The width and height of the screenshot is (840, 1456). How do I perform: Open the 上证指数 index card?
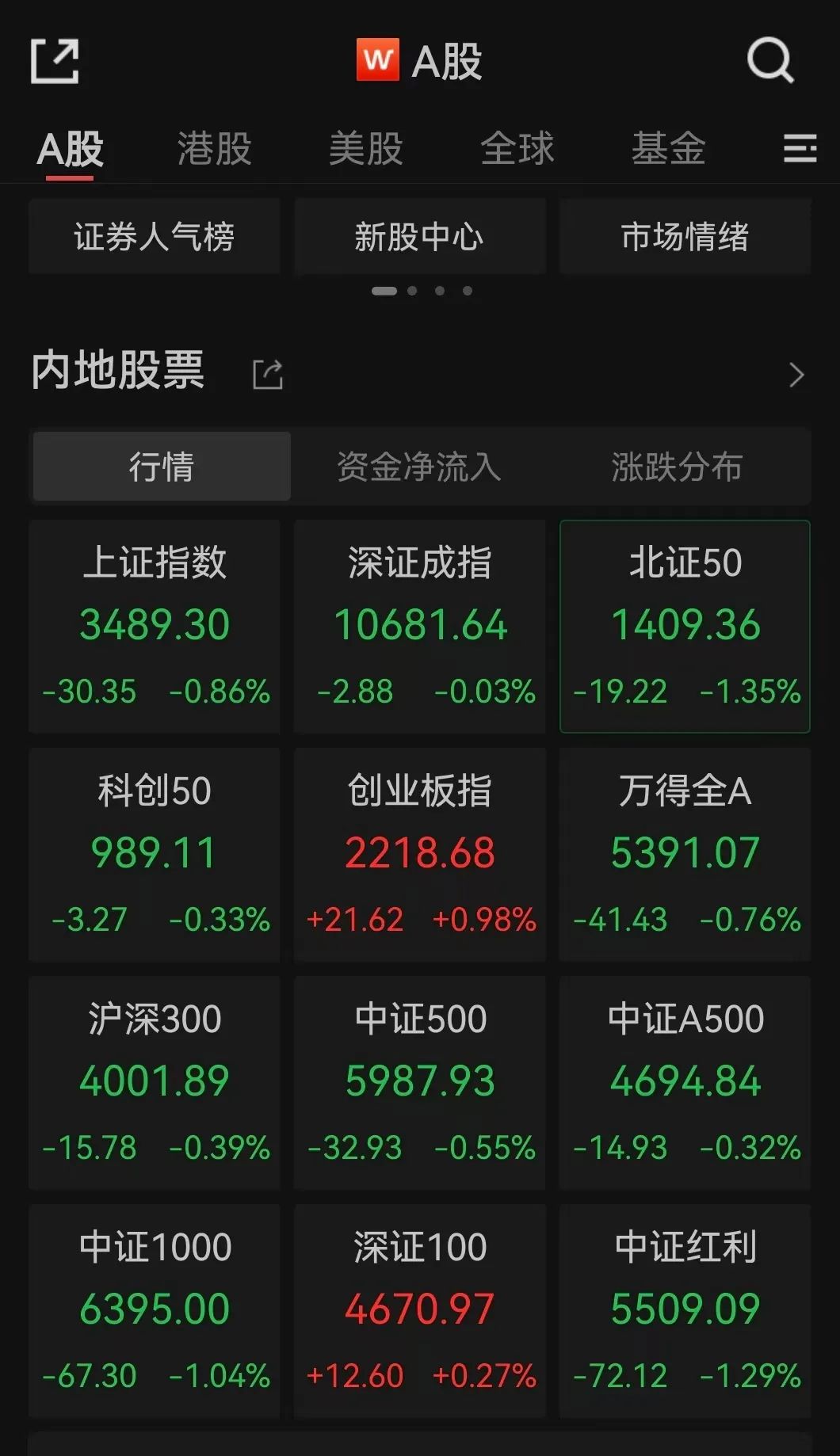pos(155,627)
